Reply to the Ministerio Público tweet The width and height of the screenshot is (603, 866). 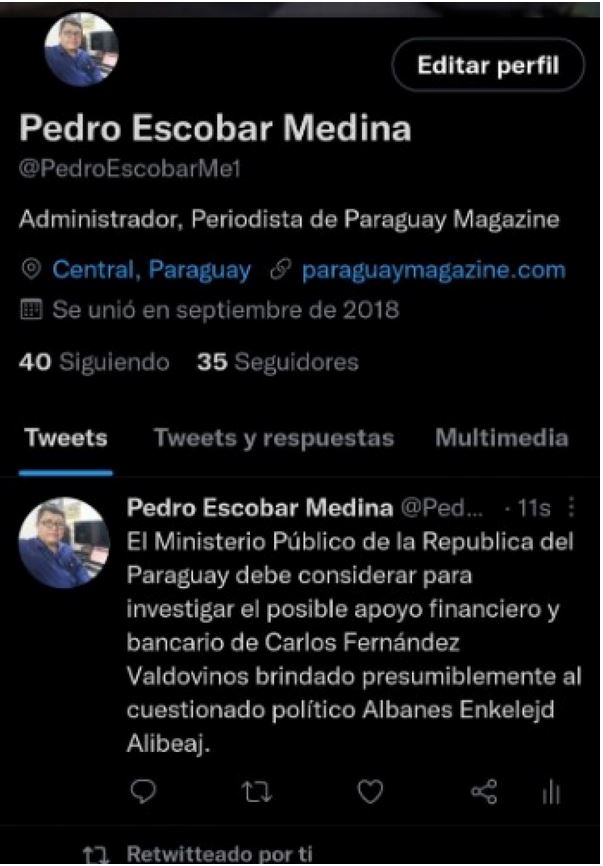coord(141,792)
